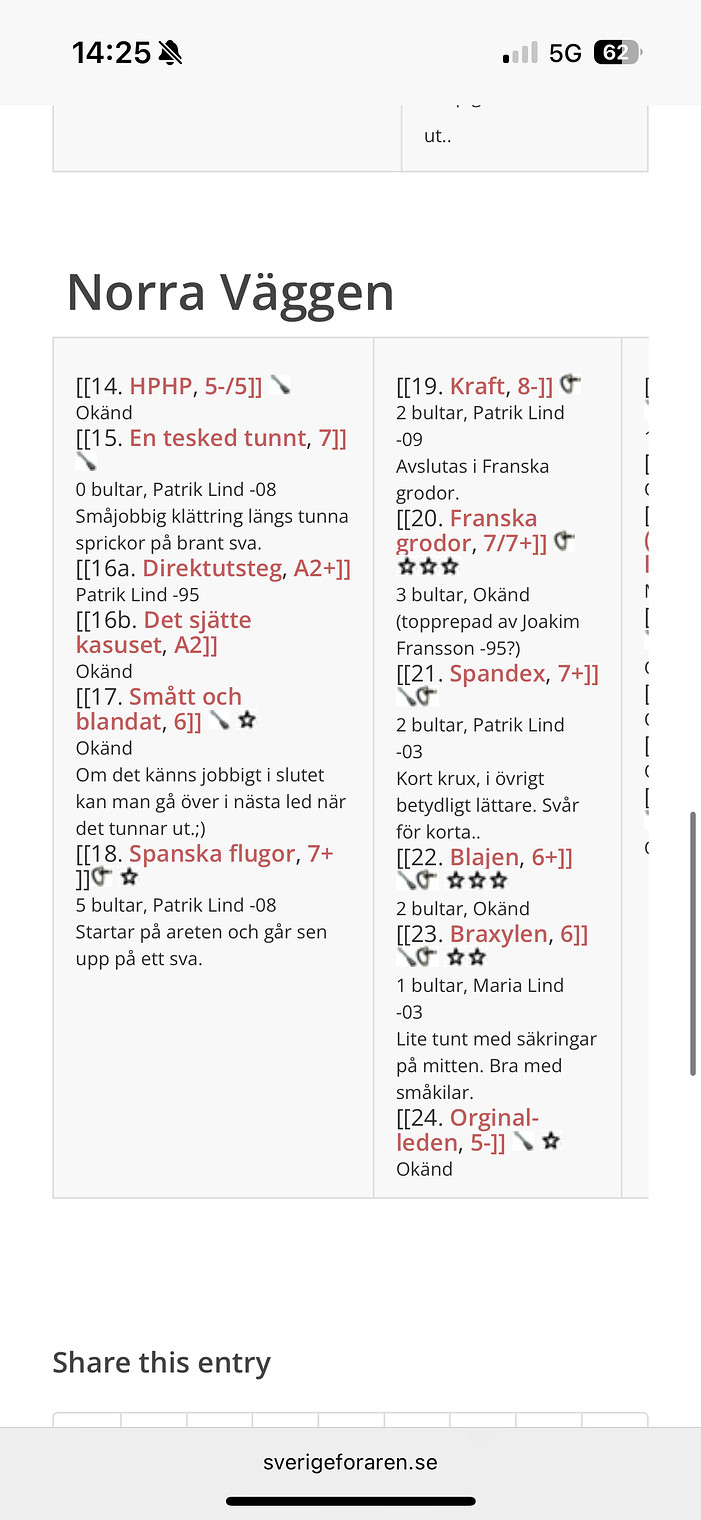
Task: Open the Blajen route link
Action: point(484,857)
